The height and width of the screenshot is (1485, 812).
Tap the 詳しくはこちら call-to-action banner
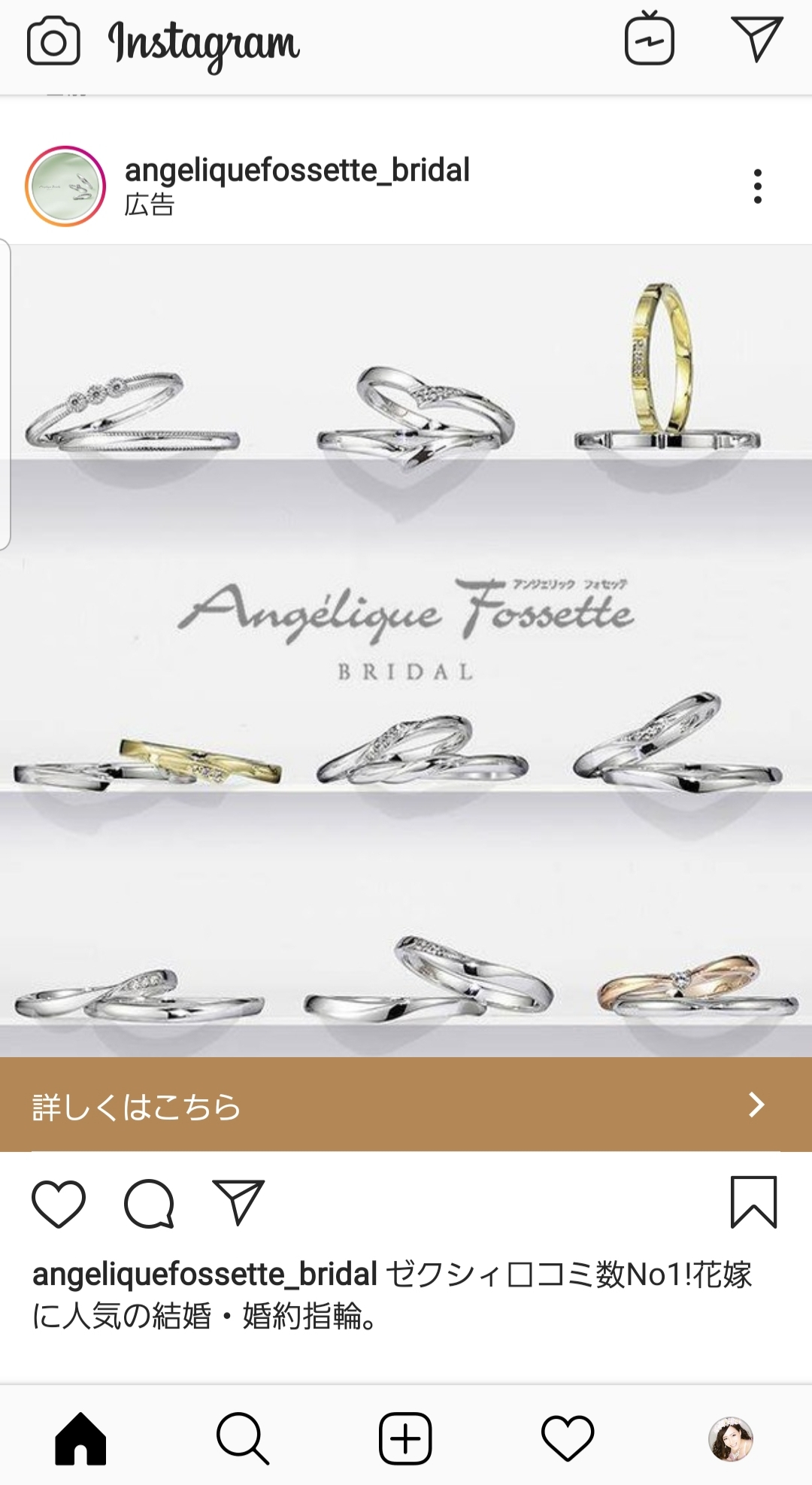pyautogui.click(x=406, y=1105)
